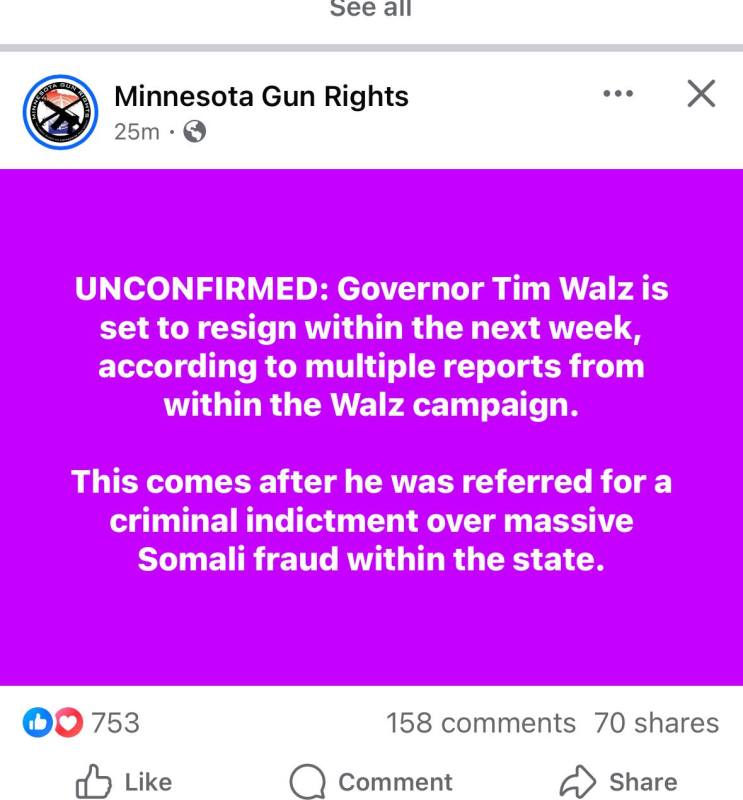Open Minnesota Gun Rights profile picture
The image size is (743, 800).
(x=58, y=112)
